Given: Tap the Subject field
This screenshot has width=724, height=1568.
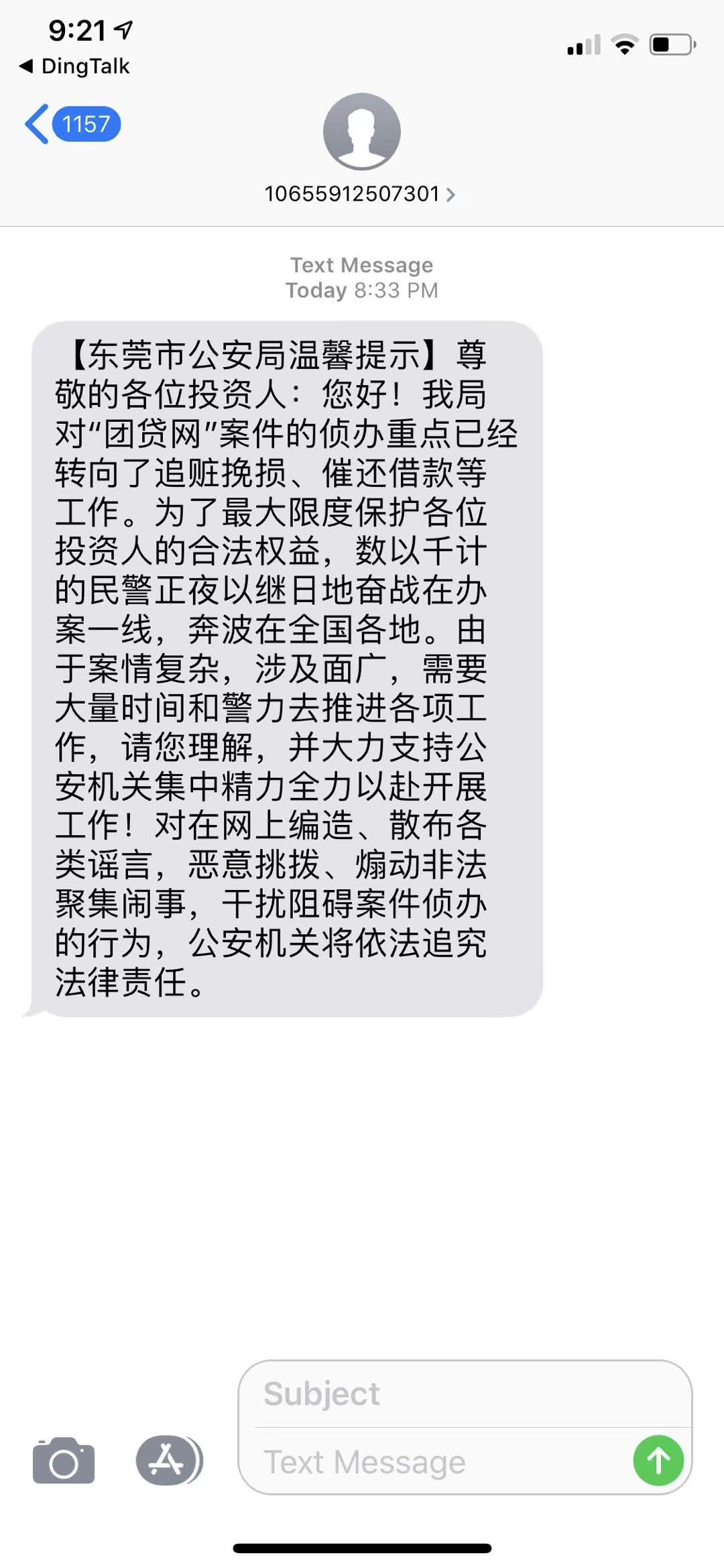Looking at the screenshot, I should pos(463,1394).
